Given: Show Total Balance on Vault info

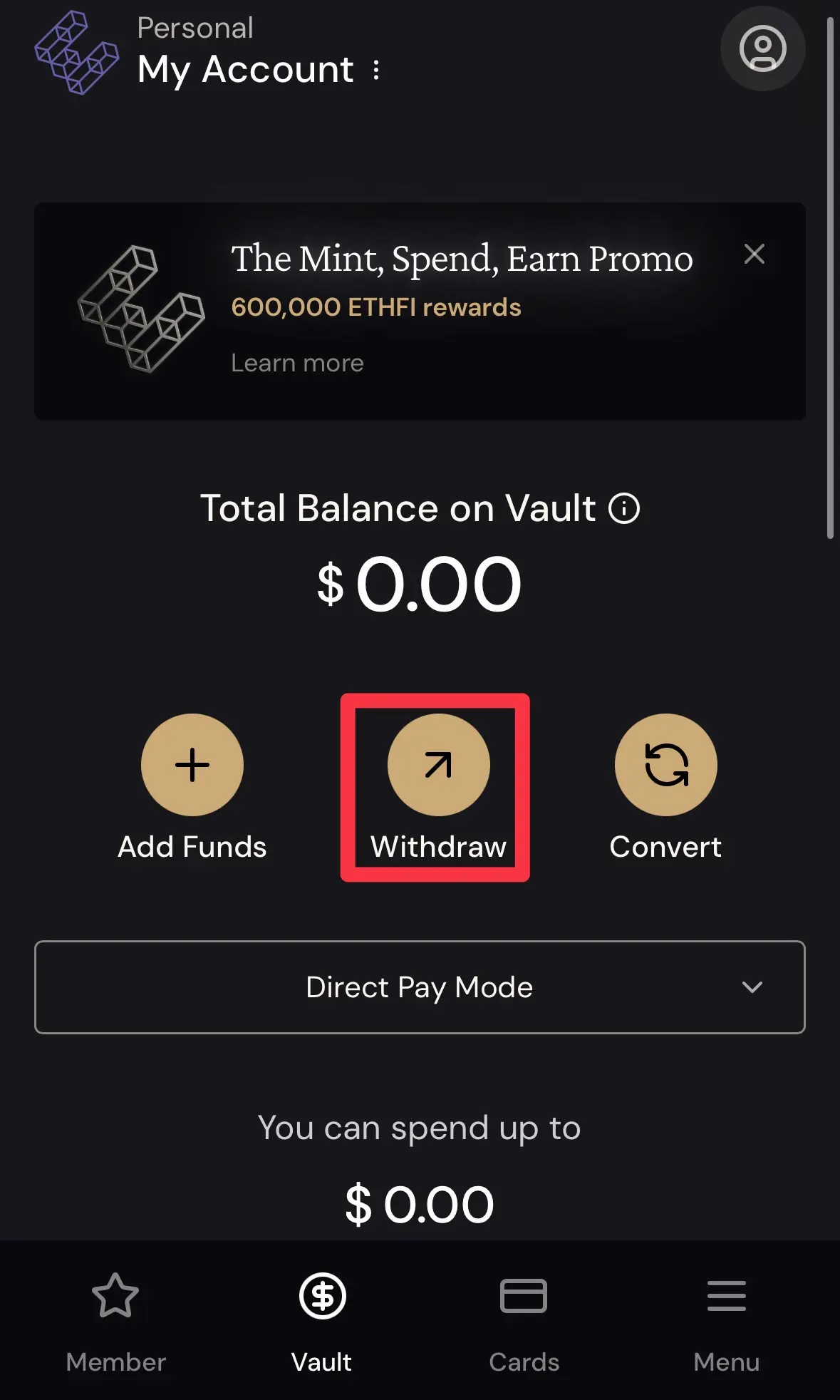Looking at the screenshot, I should [x=624, y=508].
